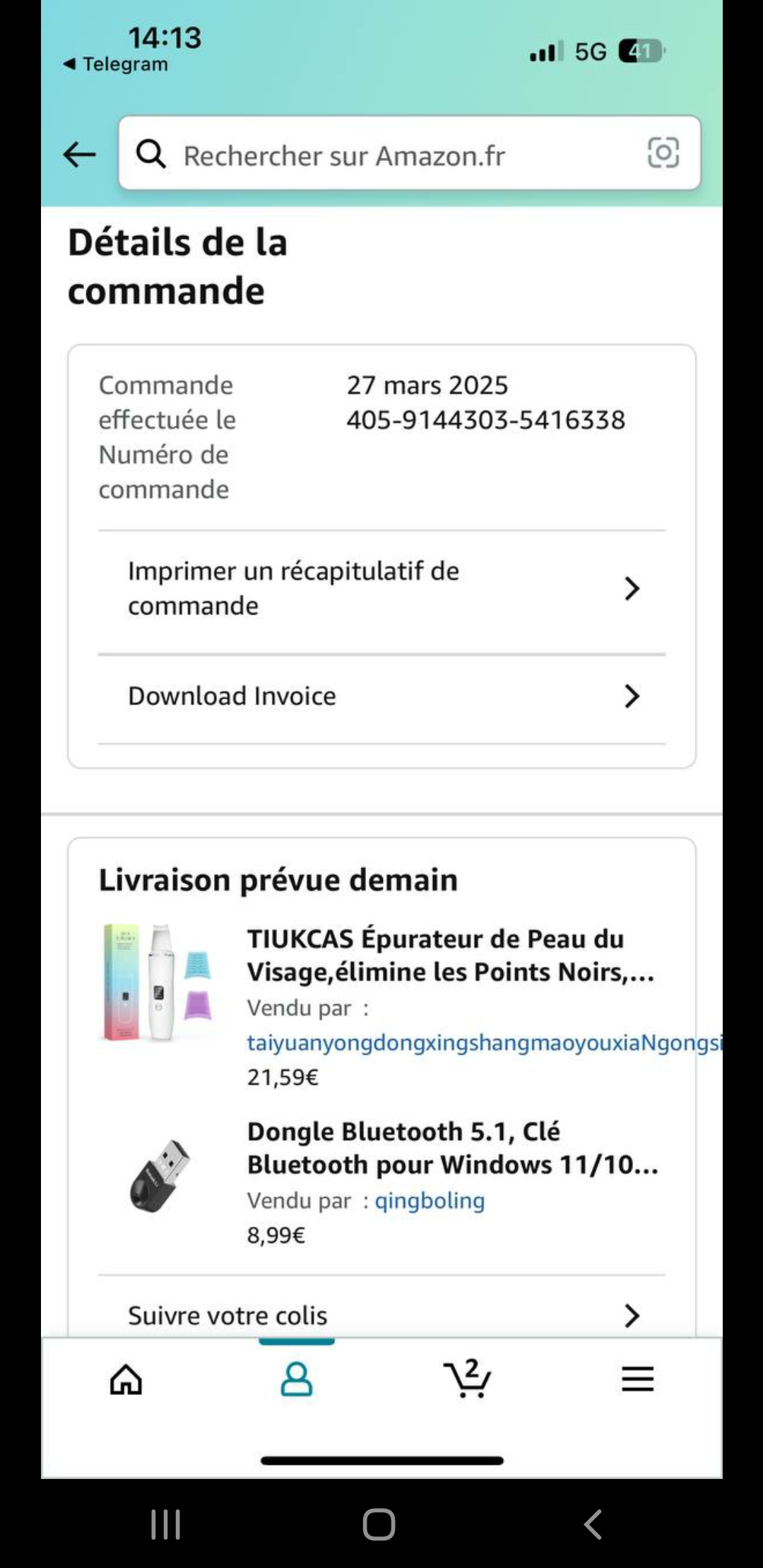
Task: Open the TIUKCAS Épurateur de Peau product
Action: 449,955
